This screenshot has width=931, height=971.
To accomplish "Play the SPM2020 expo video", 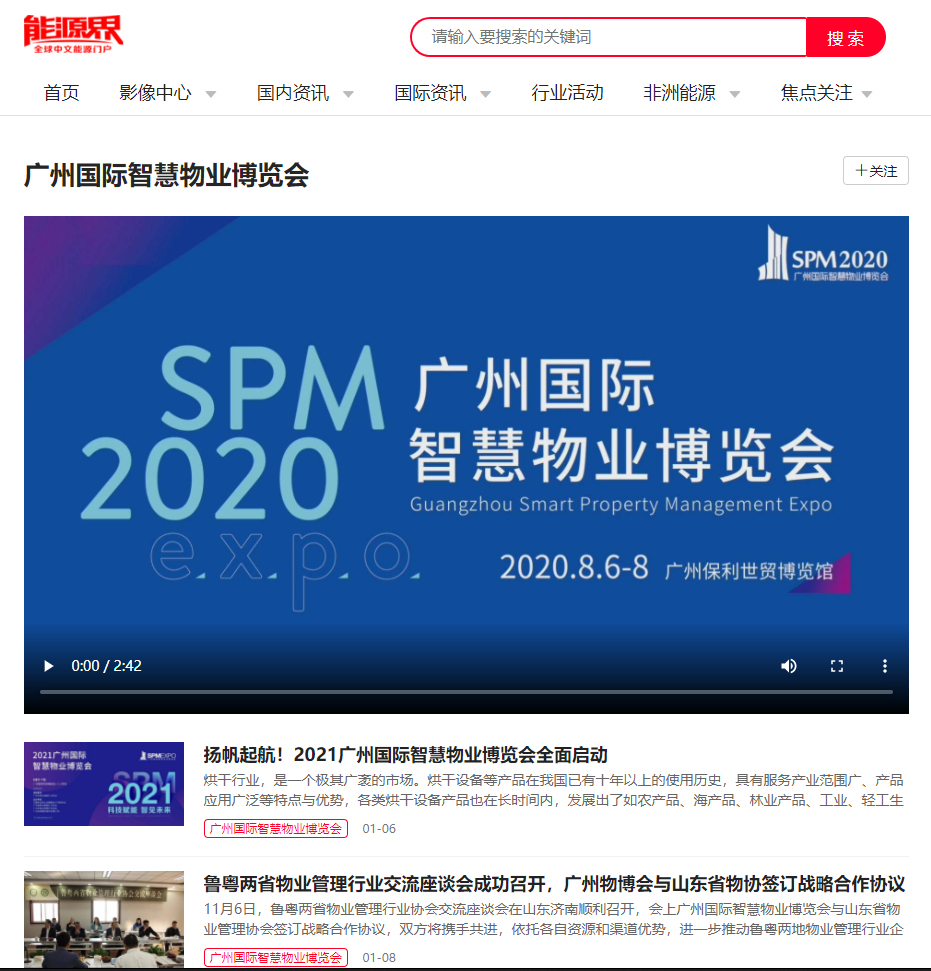I will point(48,666).
